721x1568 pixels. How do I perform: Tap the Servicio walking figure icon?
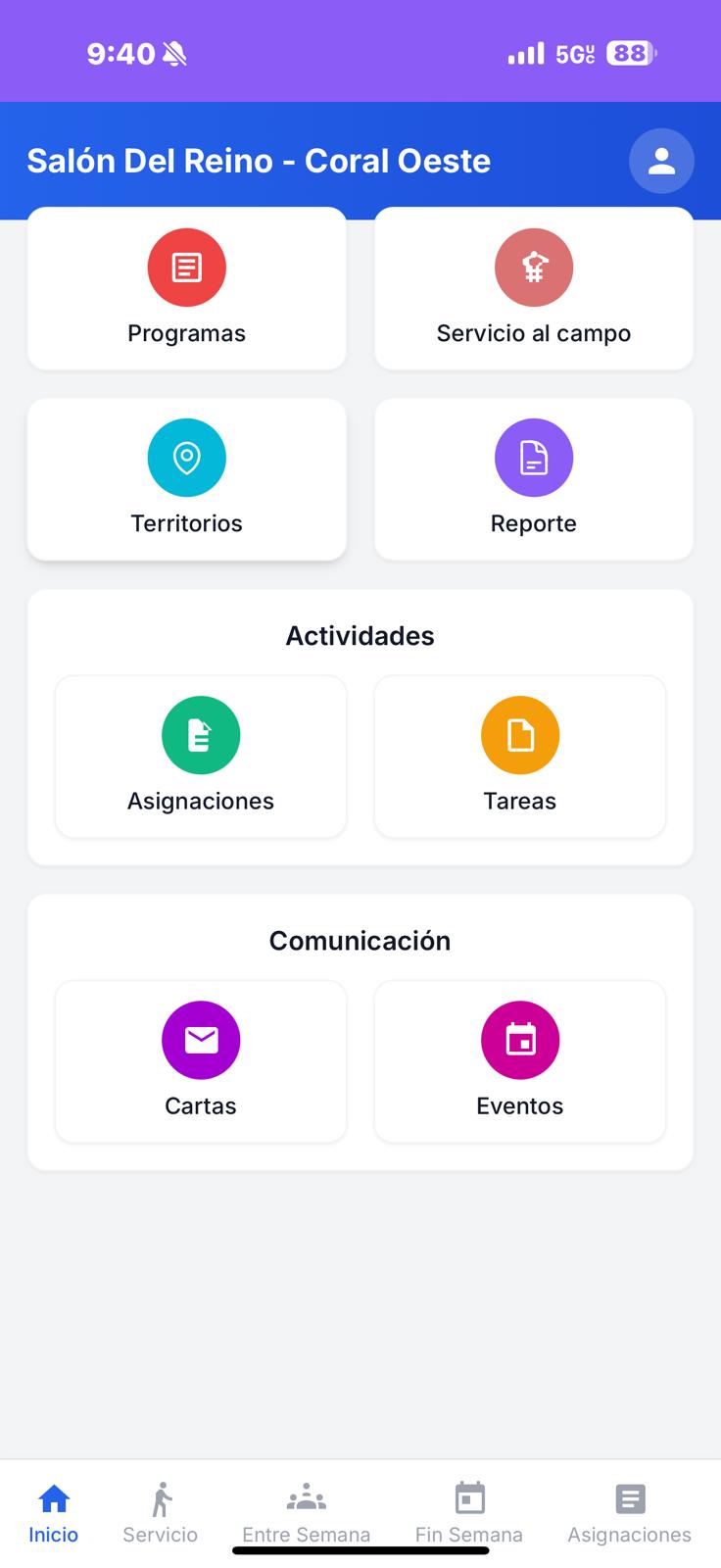[160, 1497]
